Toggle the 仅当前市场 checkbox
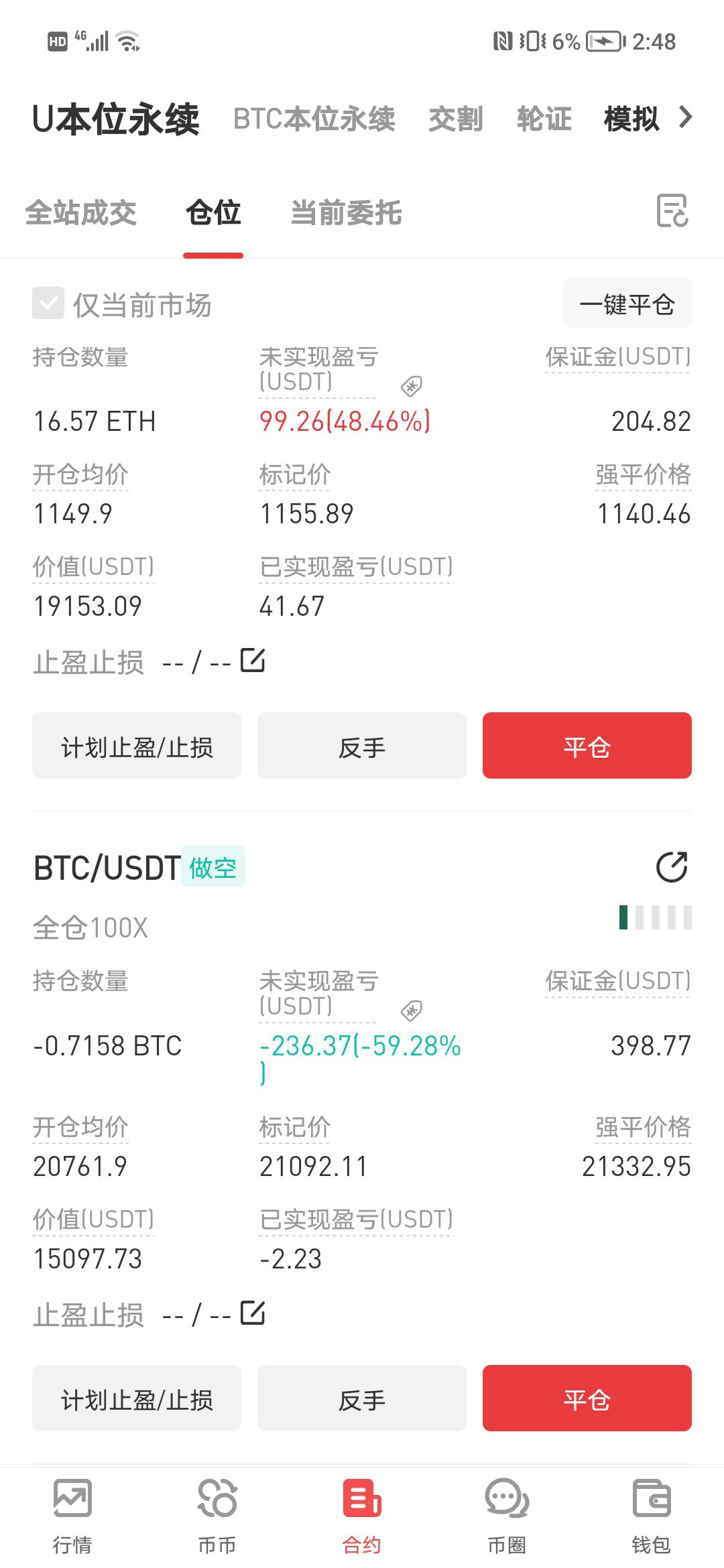724x1568 pixels. point(48,304)
